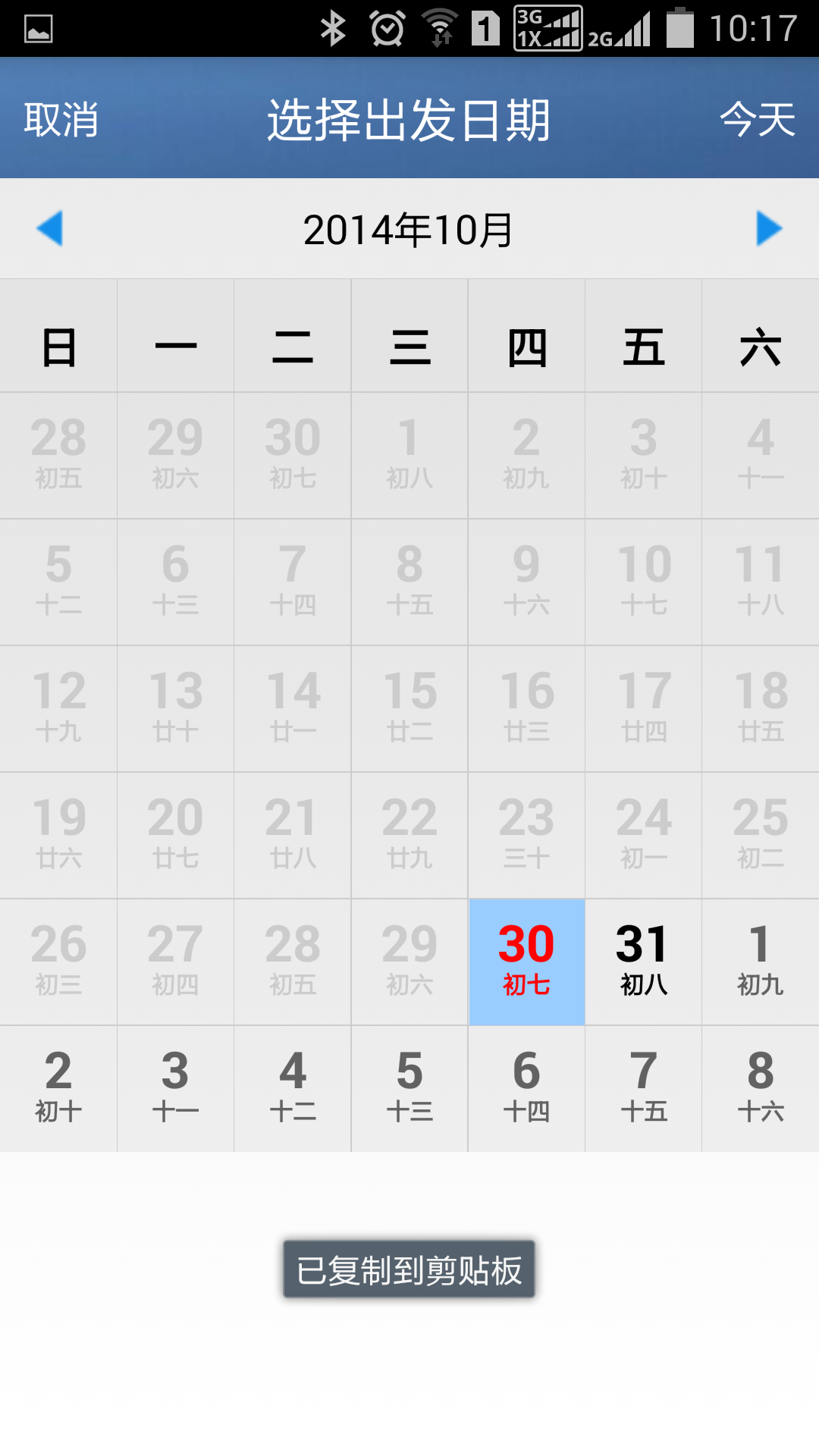The image size is (819, 1456).
Task: Choose date 4 十二 in last row
Action: (293, 1089)
